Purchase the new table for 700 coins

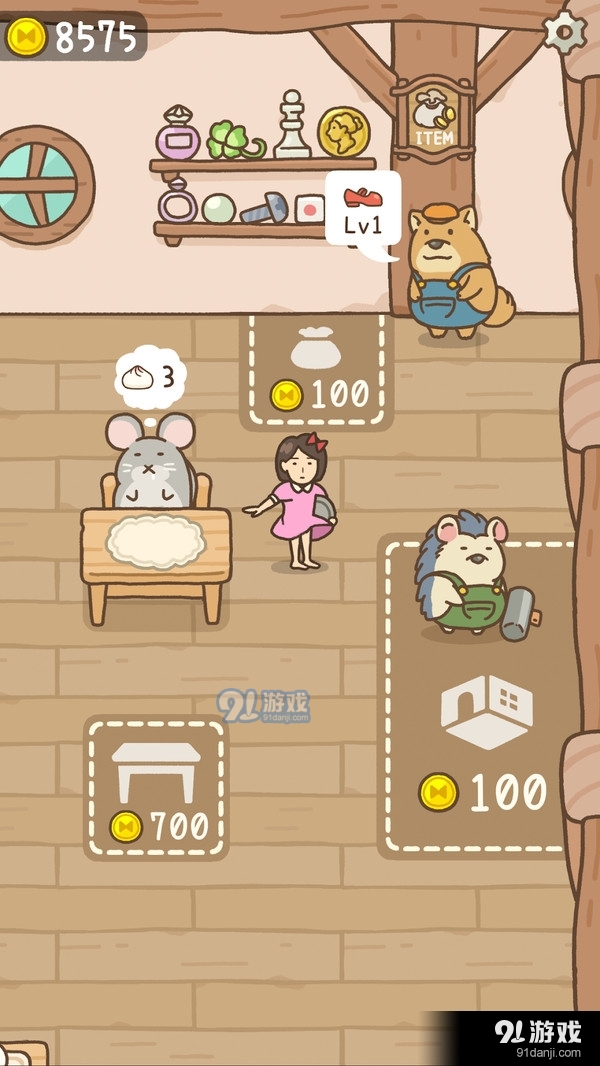(157, 787)
